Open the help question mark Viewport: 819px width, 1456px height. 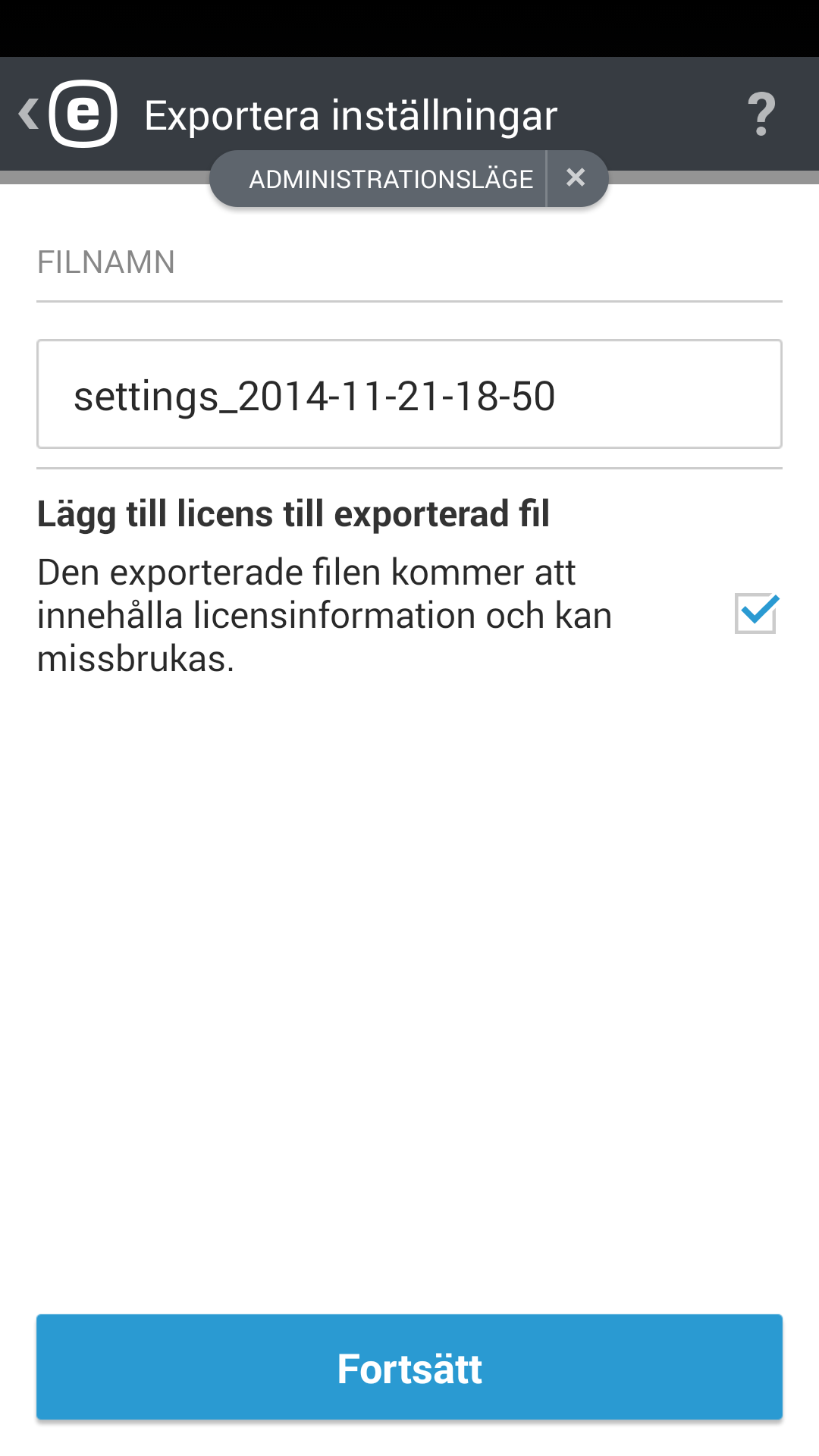coord(761,115)
